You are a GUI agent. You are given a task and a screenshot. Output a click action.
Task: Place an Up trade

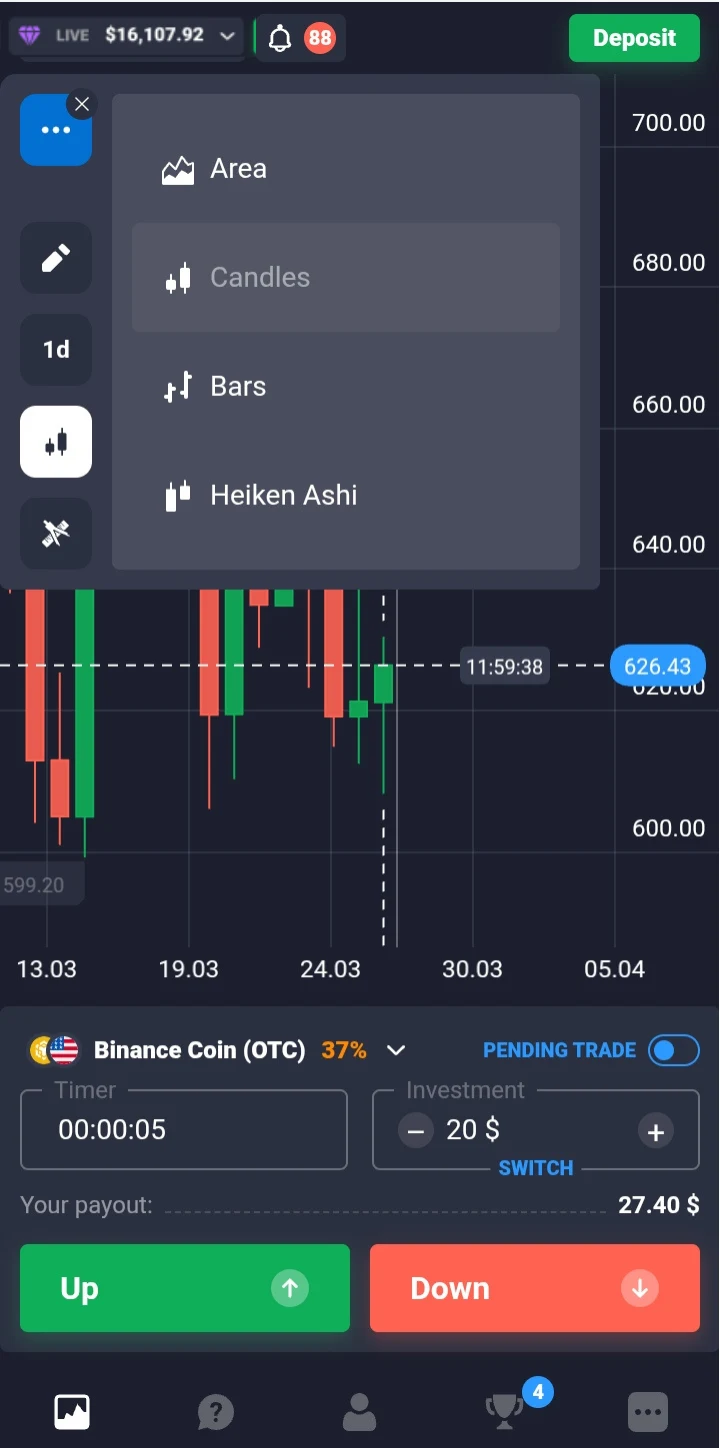[x=185, y=1288]
